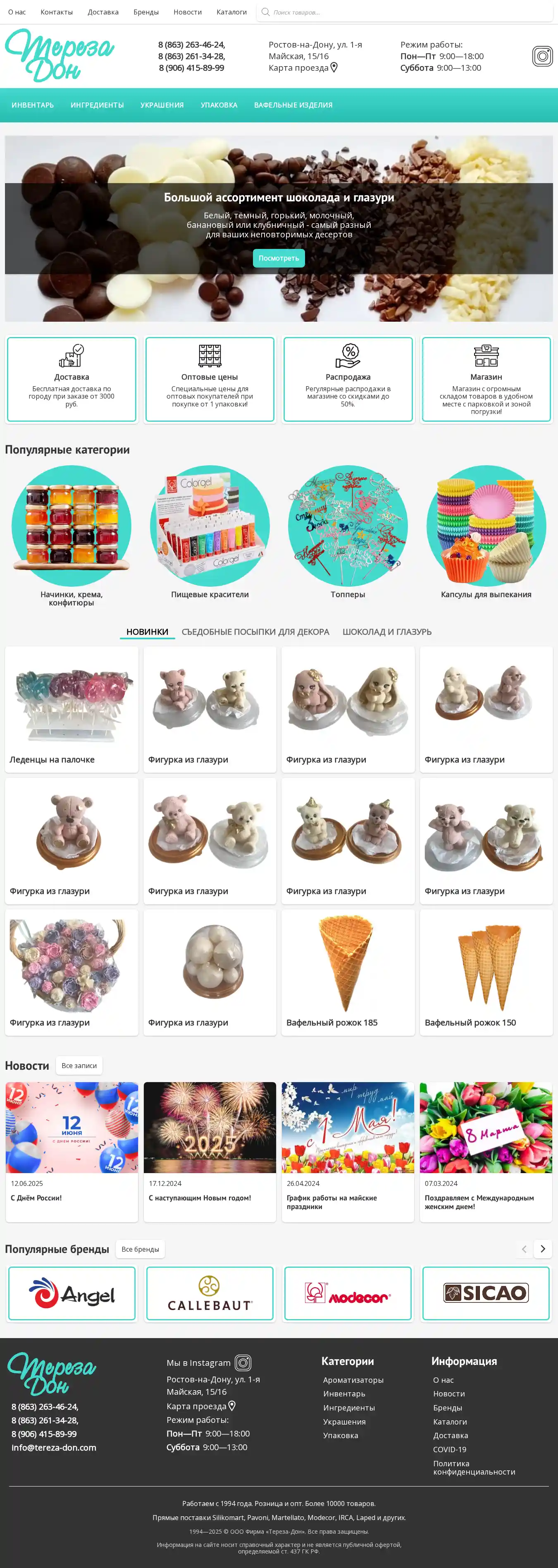Tap the Все записи news button
The width and height of the screenshot is (558, 1568).
[x=79, y=1065]
